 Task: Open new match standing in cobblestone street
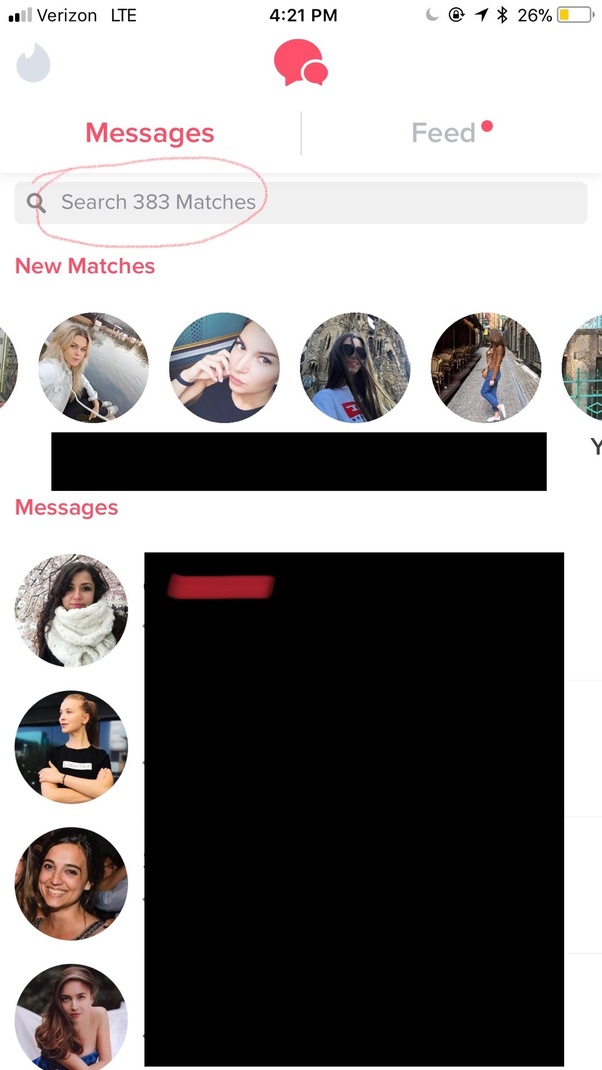tap(486, 368)
